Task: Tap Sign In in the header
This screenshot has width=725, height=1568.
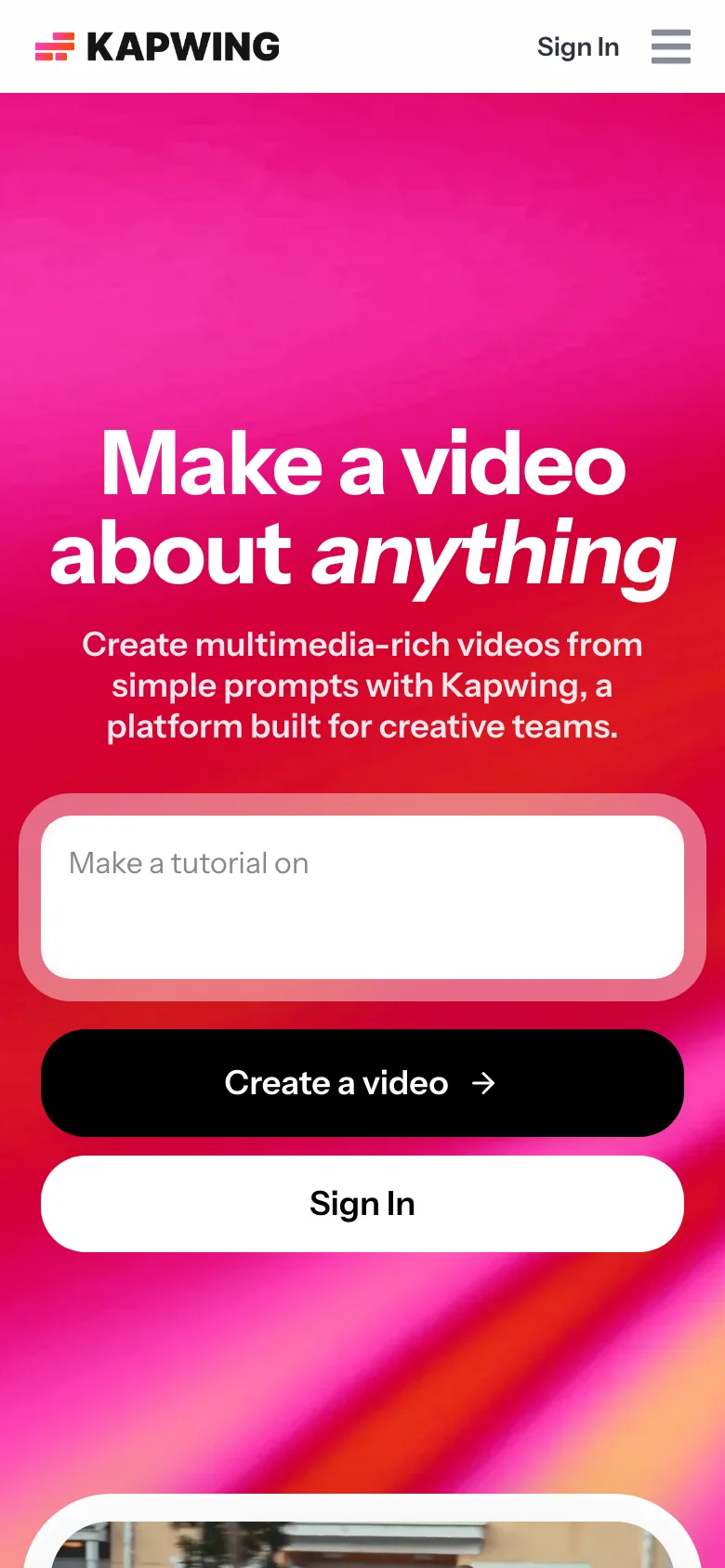Action: coord(577,47)
